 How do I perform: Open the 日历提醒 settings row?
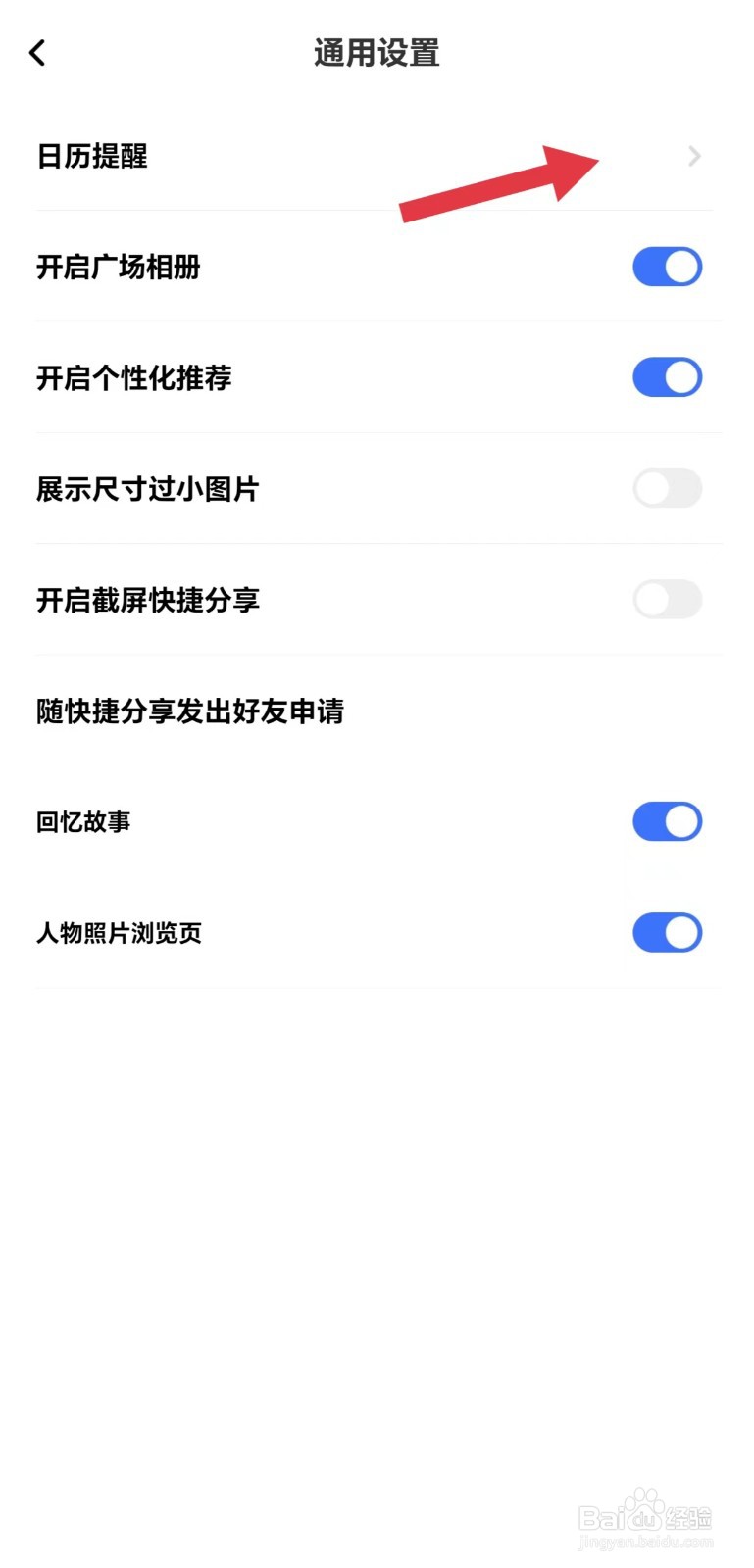pos(377,156)
